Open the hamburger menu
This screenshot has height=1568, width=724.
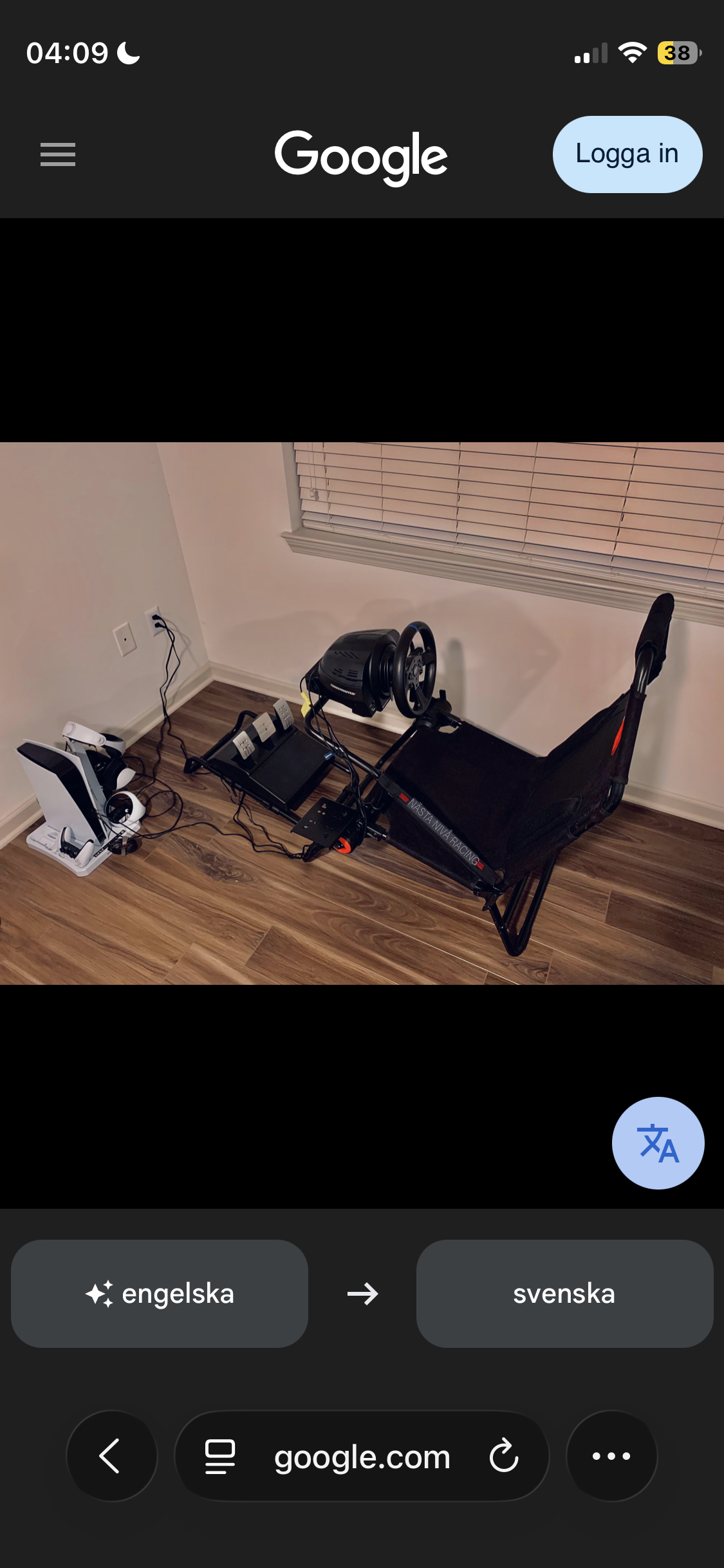tap(57, 154)
